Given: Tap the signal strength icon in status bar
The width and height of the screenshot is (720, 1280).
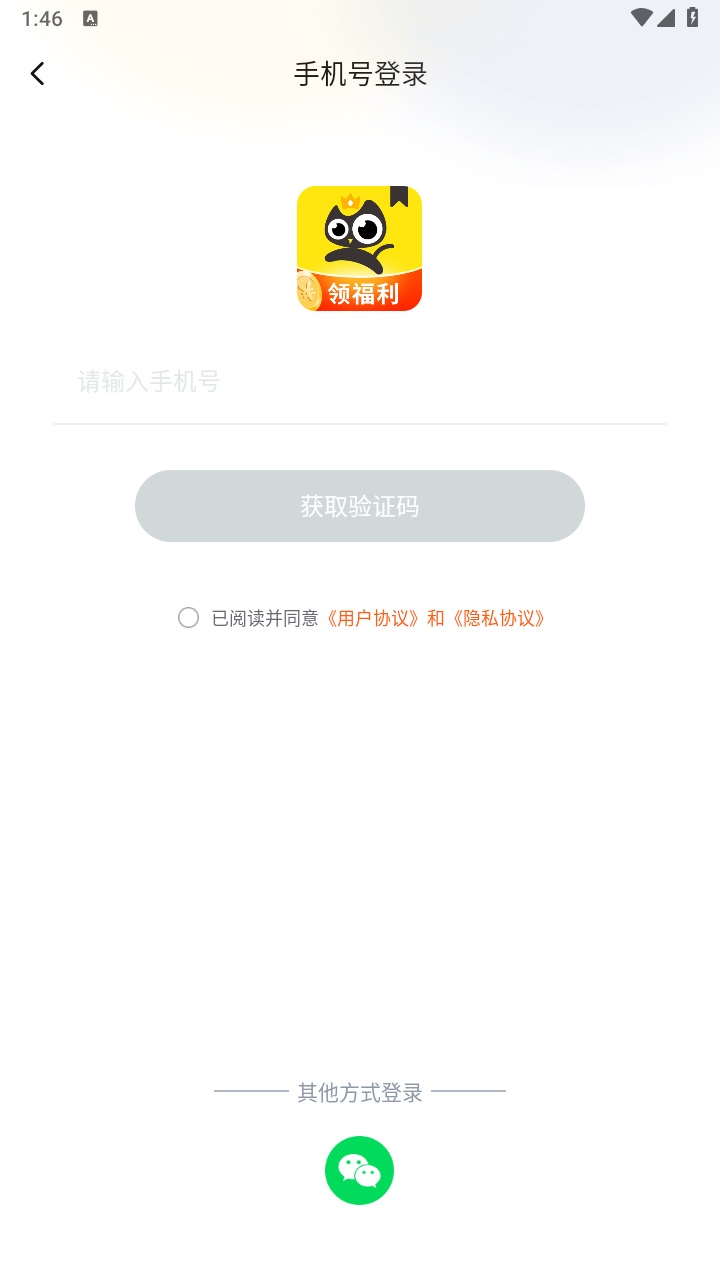Looking at the screenshot, I should (668, 17).
